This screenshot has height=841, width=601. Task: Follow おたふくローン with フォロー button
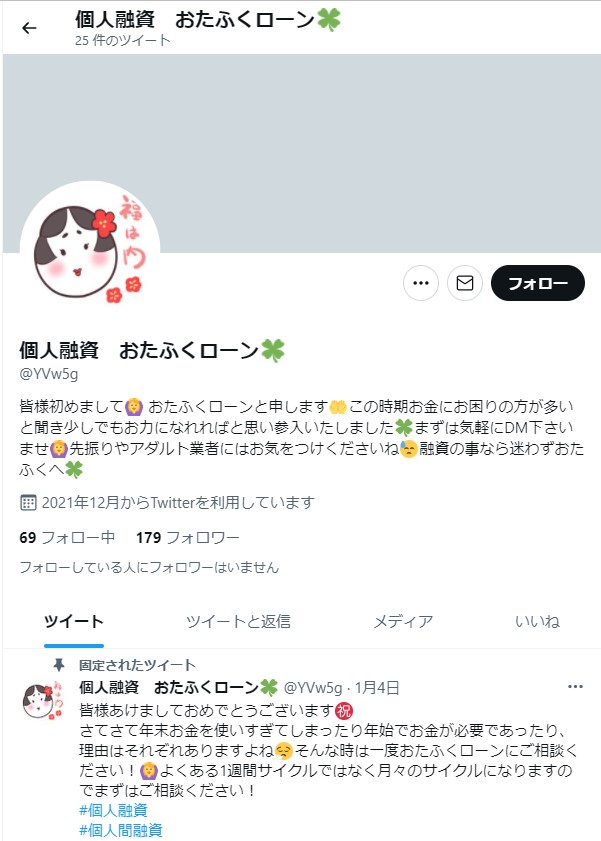pyautogui.click(x=537, y=283)
